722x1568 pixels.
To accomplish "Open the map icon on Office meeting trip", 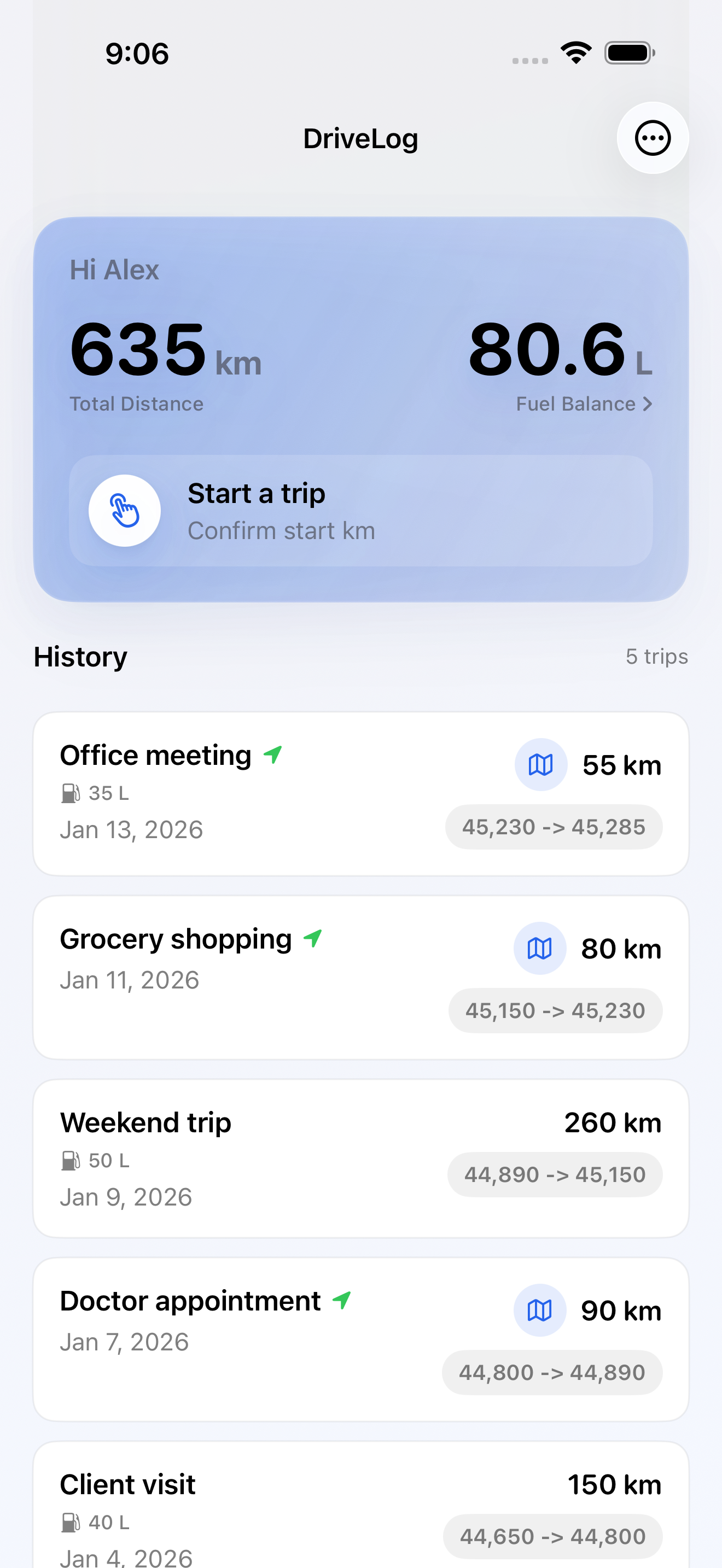I will (540, 765).
